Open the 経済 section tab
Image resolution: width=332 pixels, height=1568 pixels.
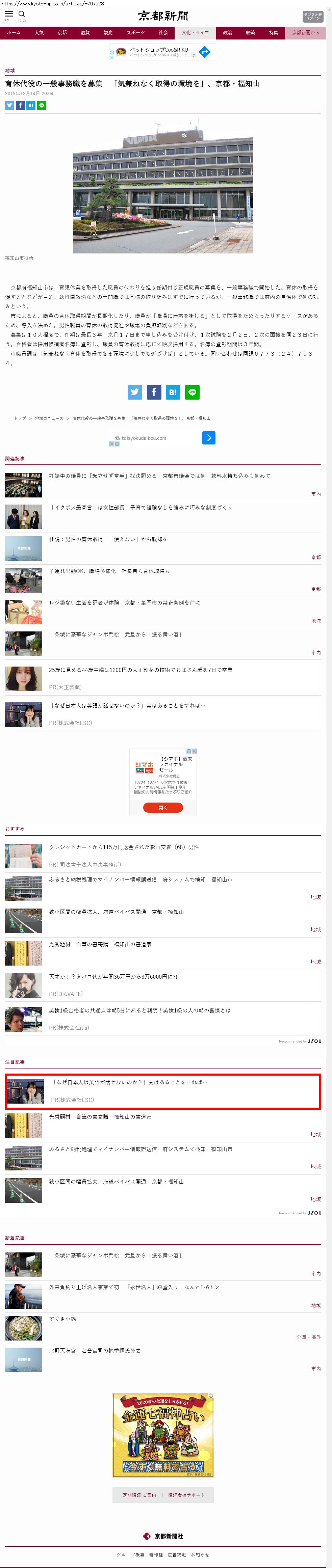click(x=250, y=33)
